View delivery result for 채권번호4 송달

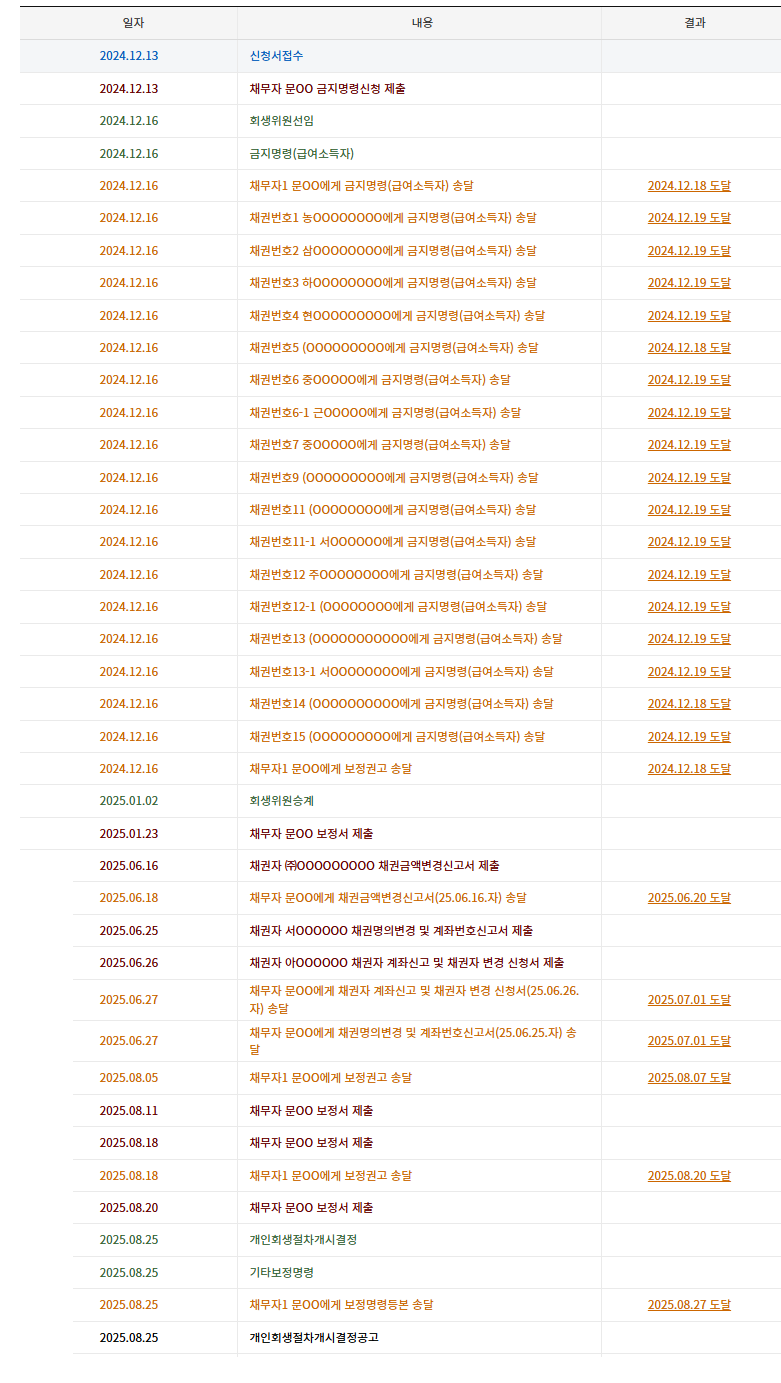[x=689, y=316]
